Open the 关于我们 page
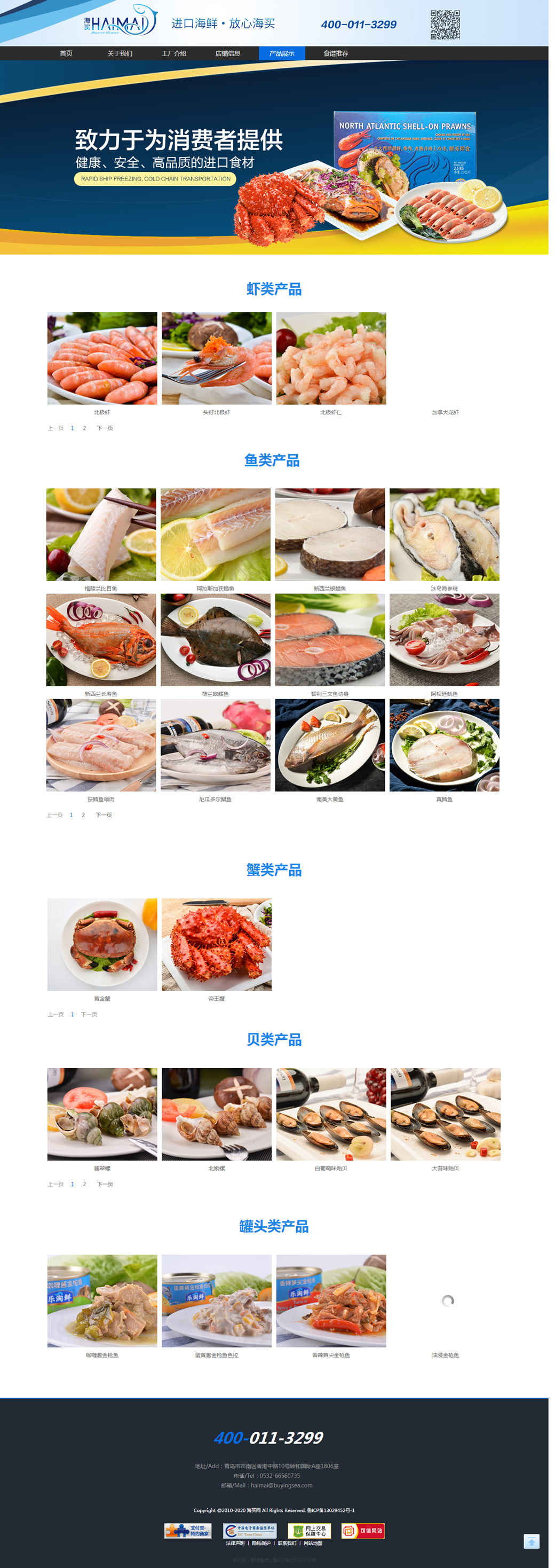 120,53
